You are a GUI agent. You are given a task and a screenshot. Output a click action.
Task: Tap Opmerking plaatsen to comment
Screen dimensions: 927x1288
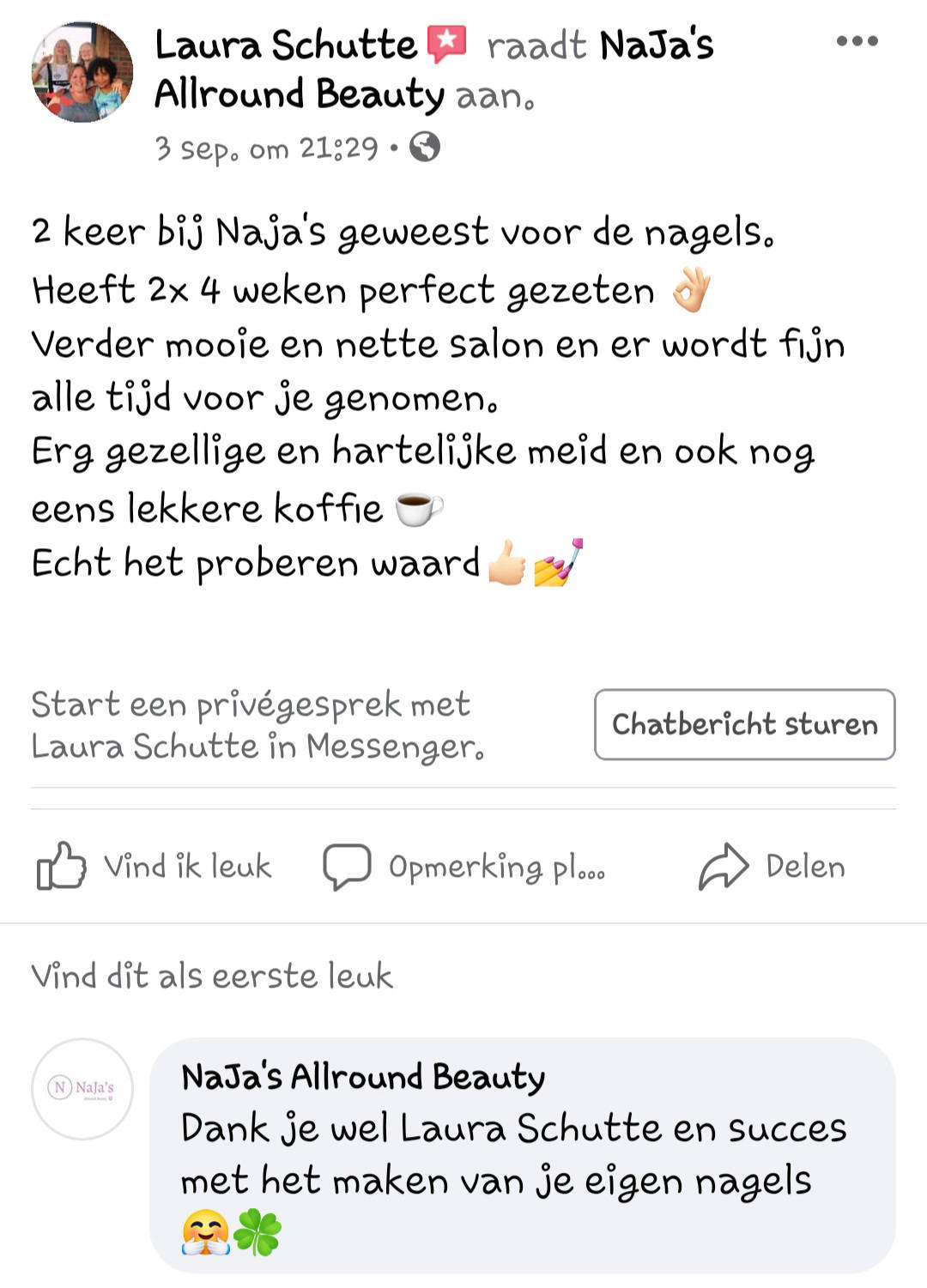tap(465, 867)
